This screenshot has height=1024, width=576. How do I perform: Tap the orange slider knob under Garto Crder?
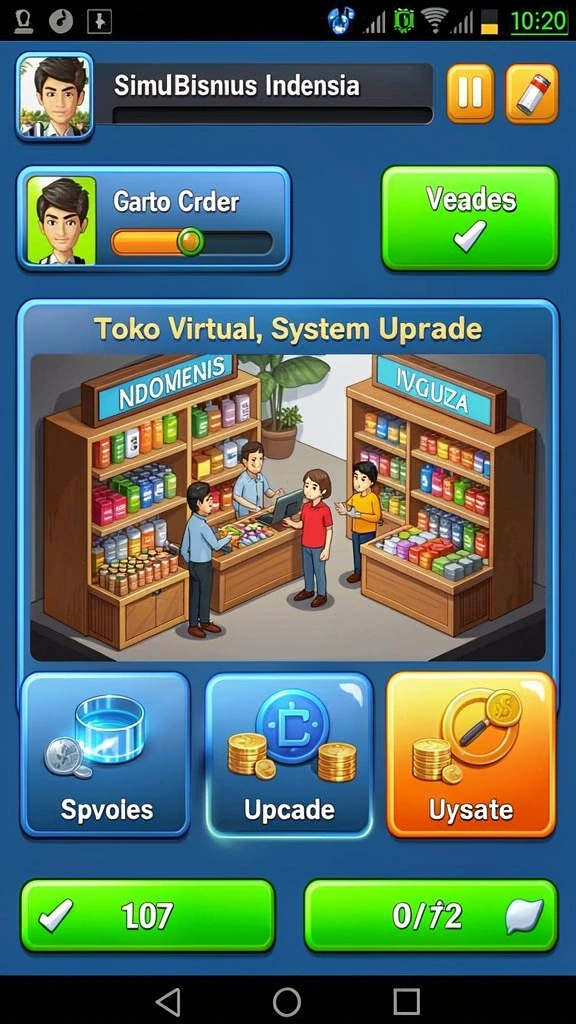[191, 242]
